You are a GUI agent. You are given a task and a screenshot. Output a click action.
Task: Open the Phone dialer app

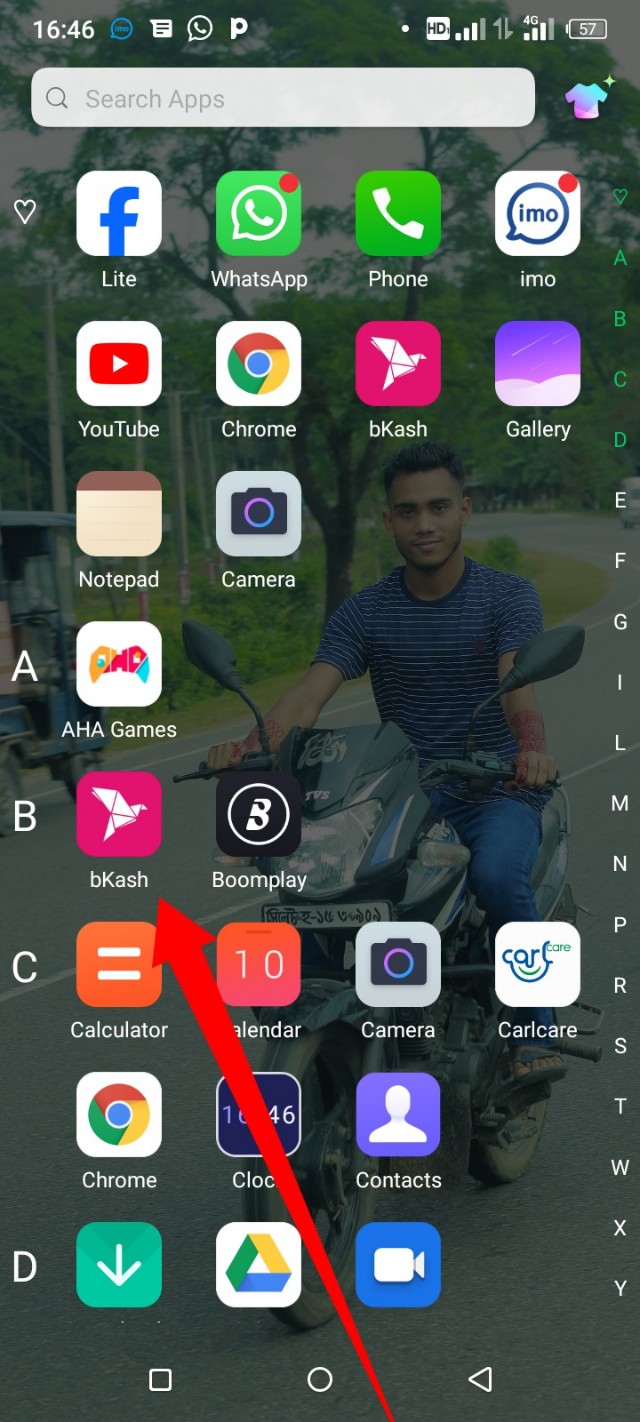398,214
